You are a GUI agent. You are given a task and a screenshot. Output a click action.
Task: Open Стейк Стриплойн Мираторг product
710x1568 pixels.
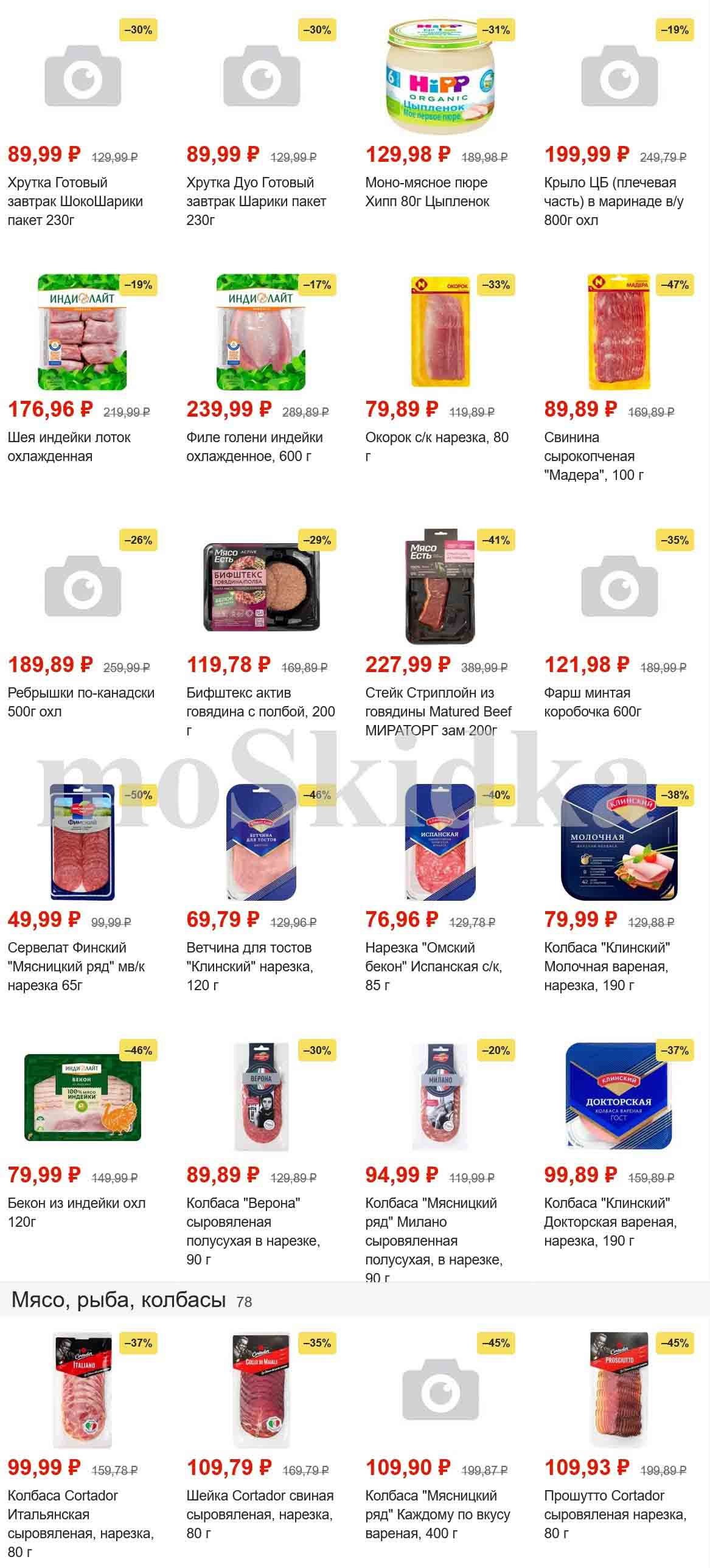439,711
